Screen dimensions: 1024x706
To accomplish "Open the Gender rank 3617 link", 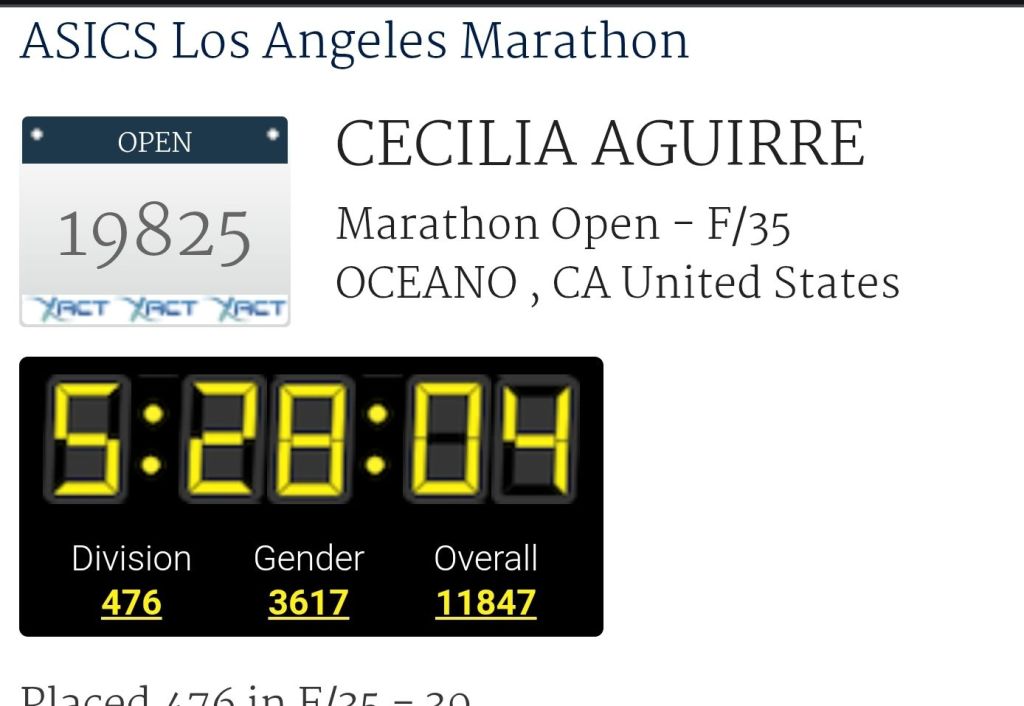I will pyautogui.click(x=308, y=603).
